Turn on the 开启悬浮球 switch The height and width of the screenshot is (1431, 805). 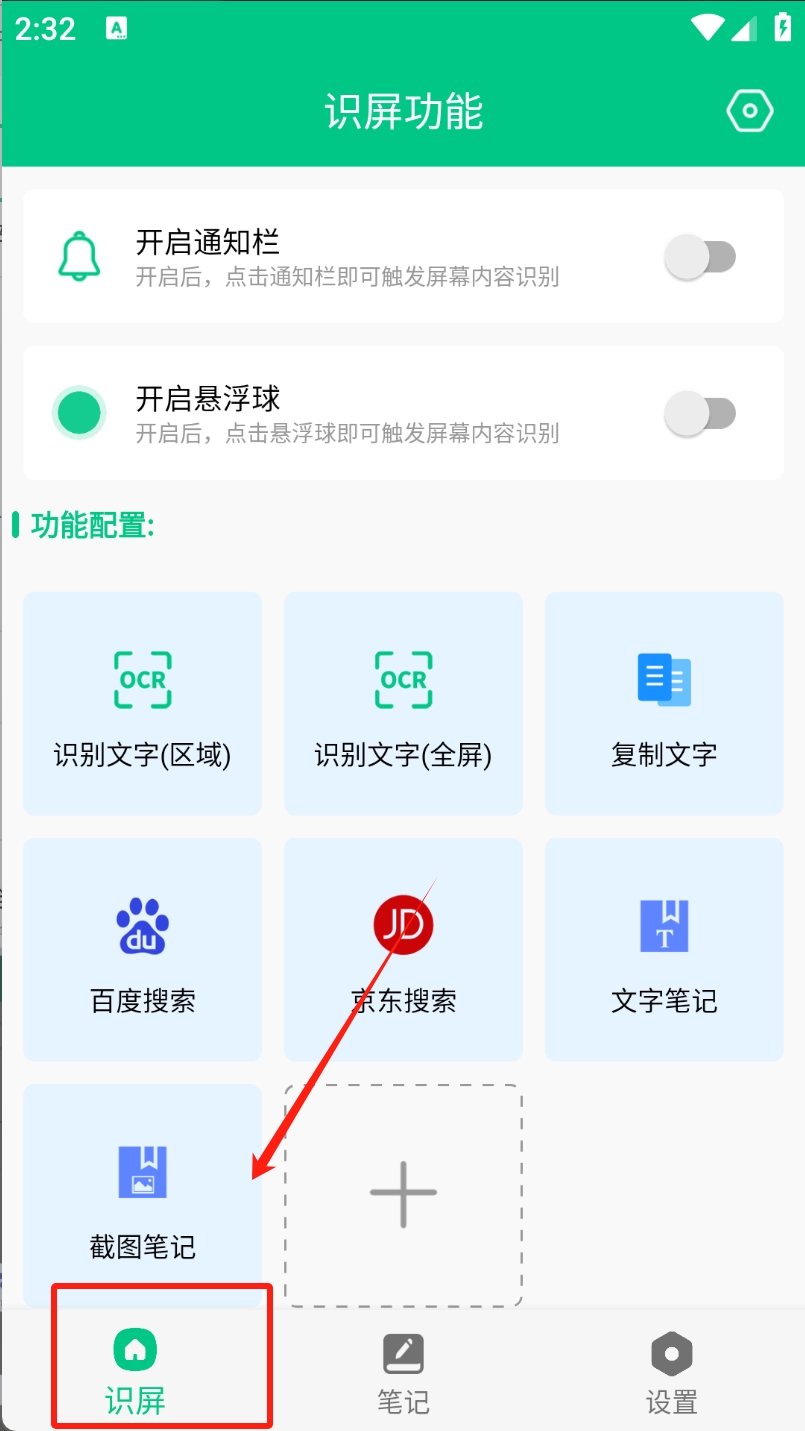tap(700, 413)
